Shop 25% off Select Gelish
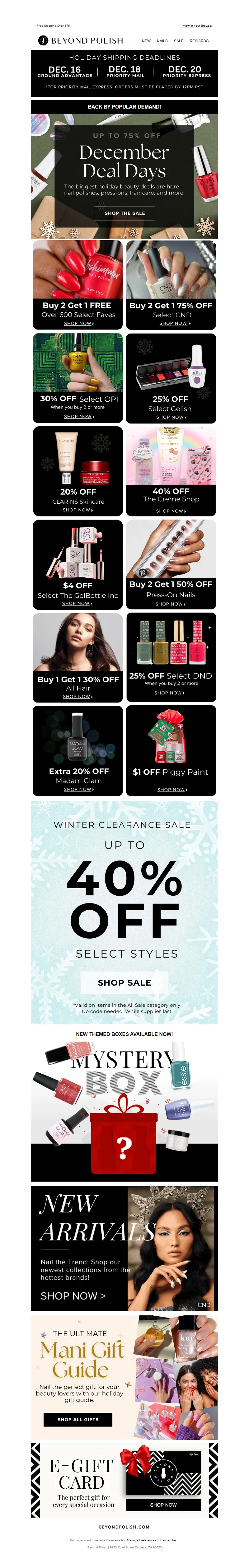This screenshot has width=249, height=1568. coord(171,417)
